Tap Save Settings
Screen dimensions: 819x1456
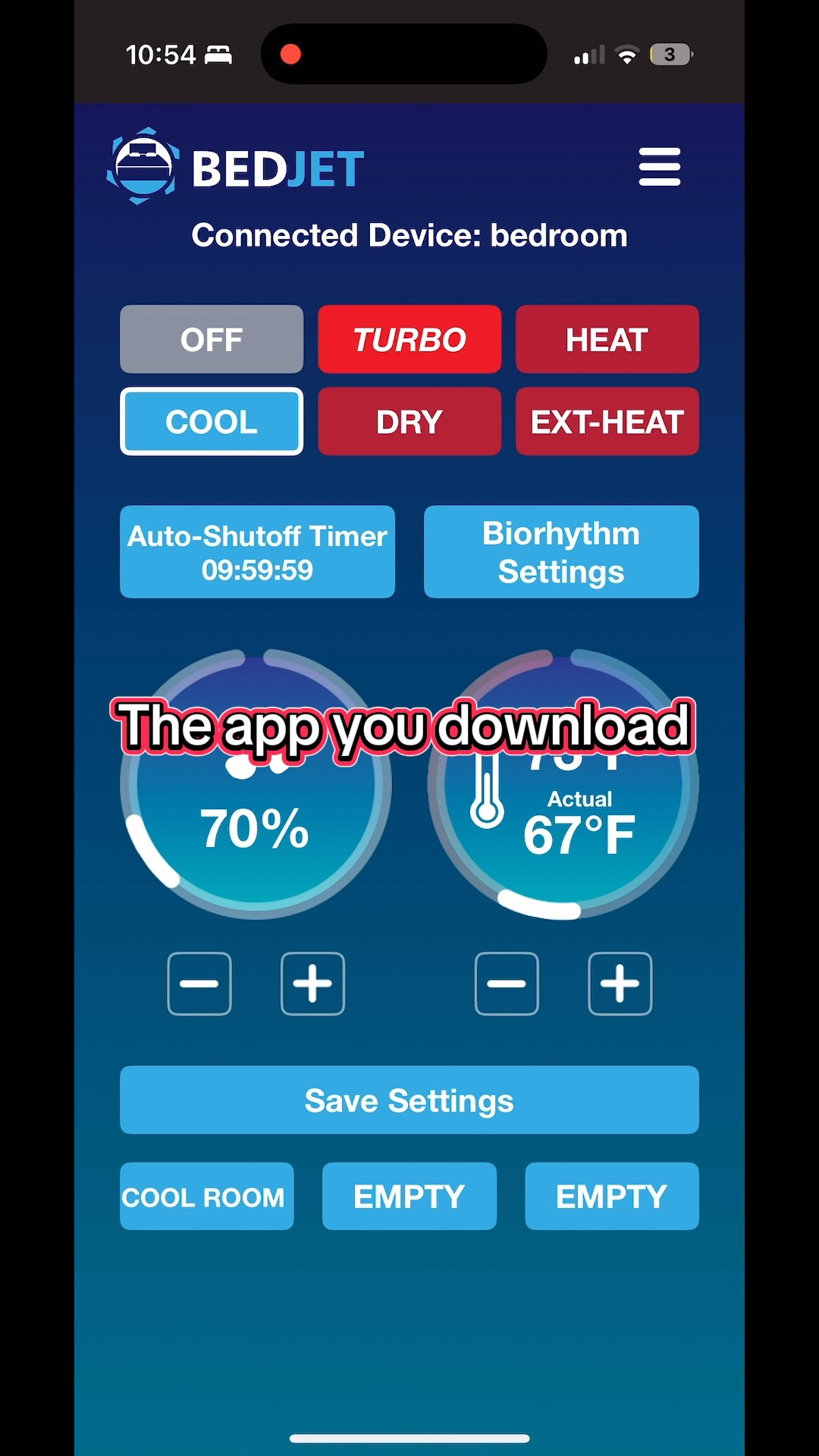[409, 1100]
